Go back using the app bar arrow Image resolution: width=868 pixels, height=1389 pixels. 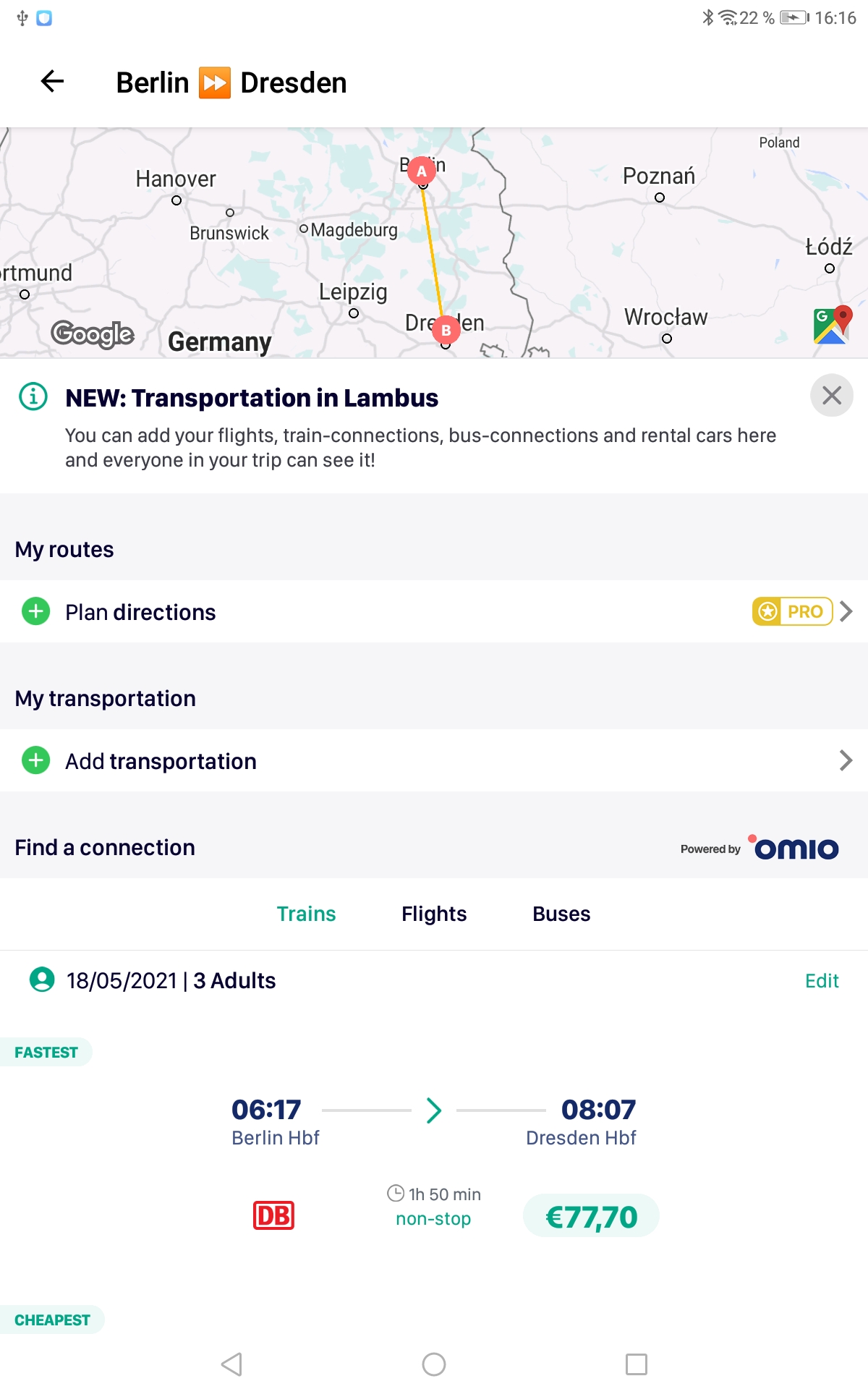[x=52, y=82]
